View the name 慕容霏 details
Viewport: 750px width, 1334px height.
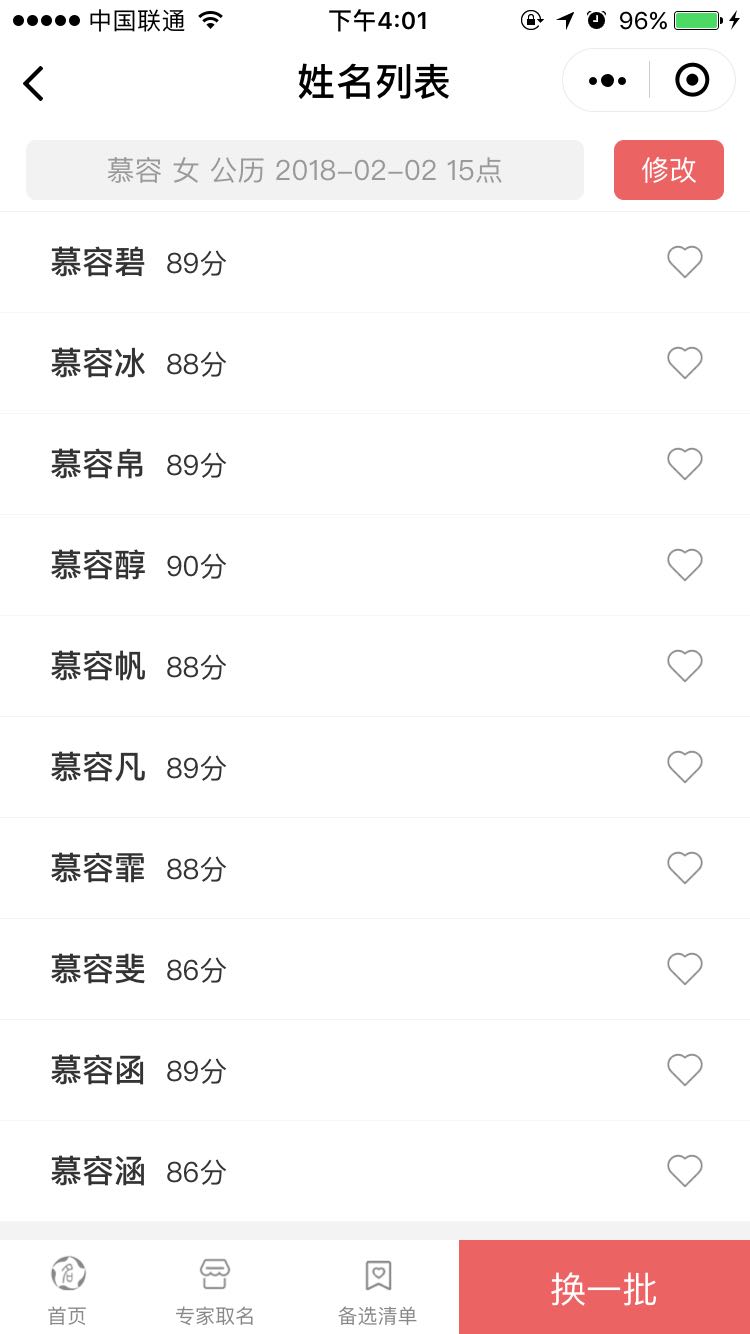tap(375, 868)
